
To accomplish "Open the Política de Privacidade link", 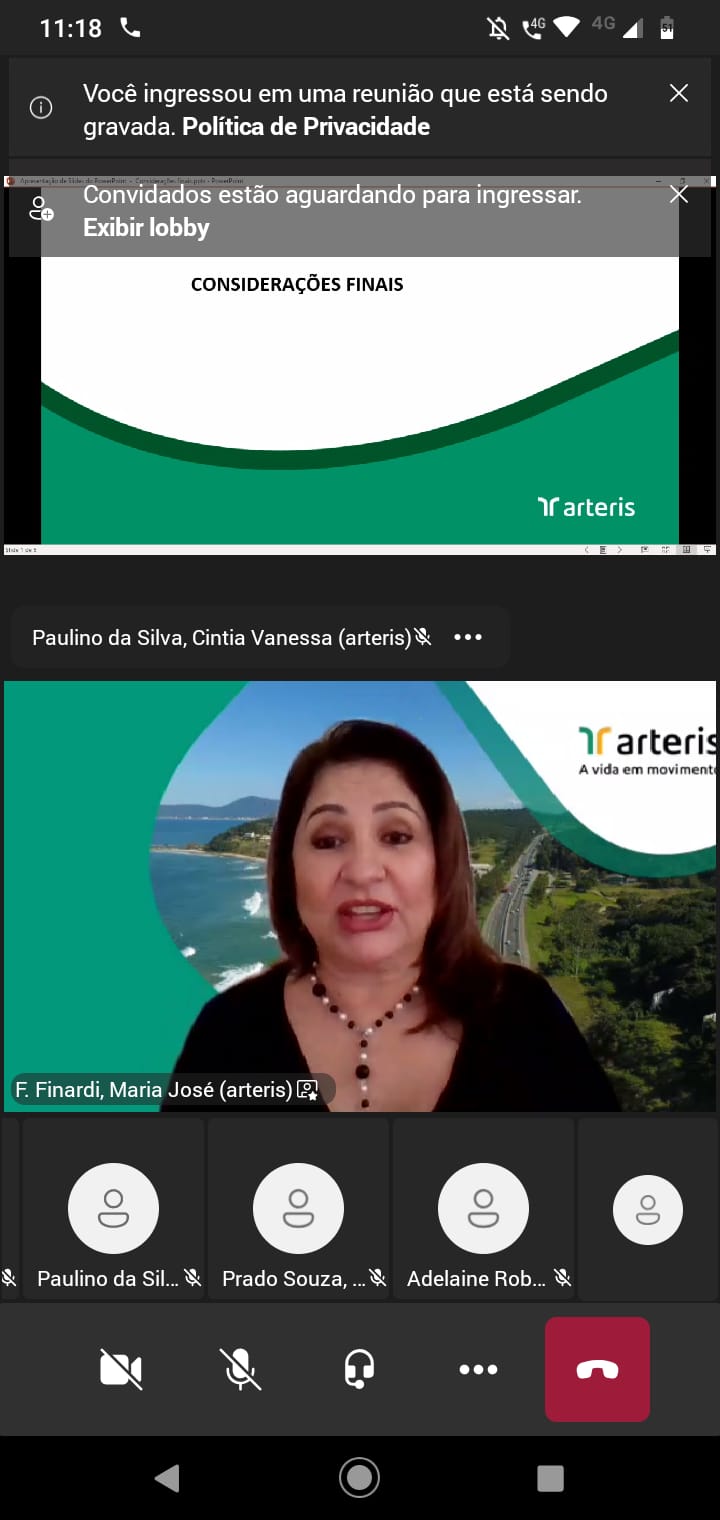I will click(x=306, y=127).
